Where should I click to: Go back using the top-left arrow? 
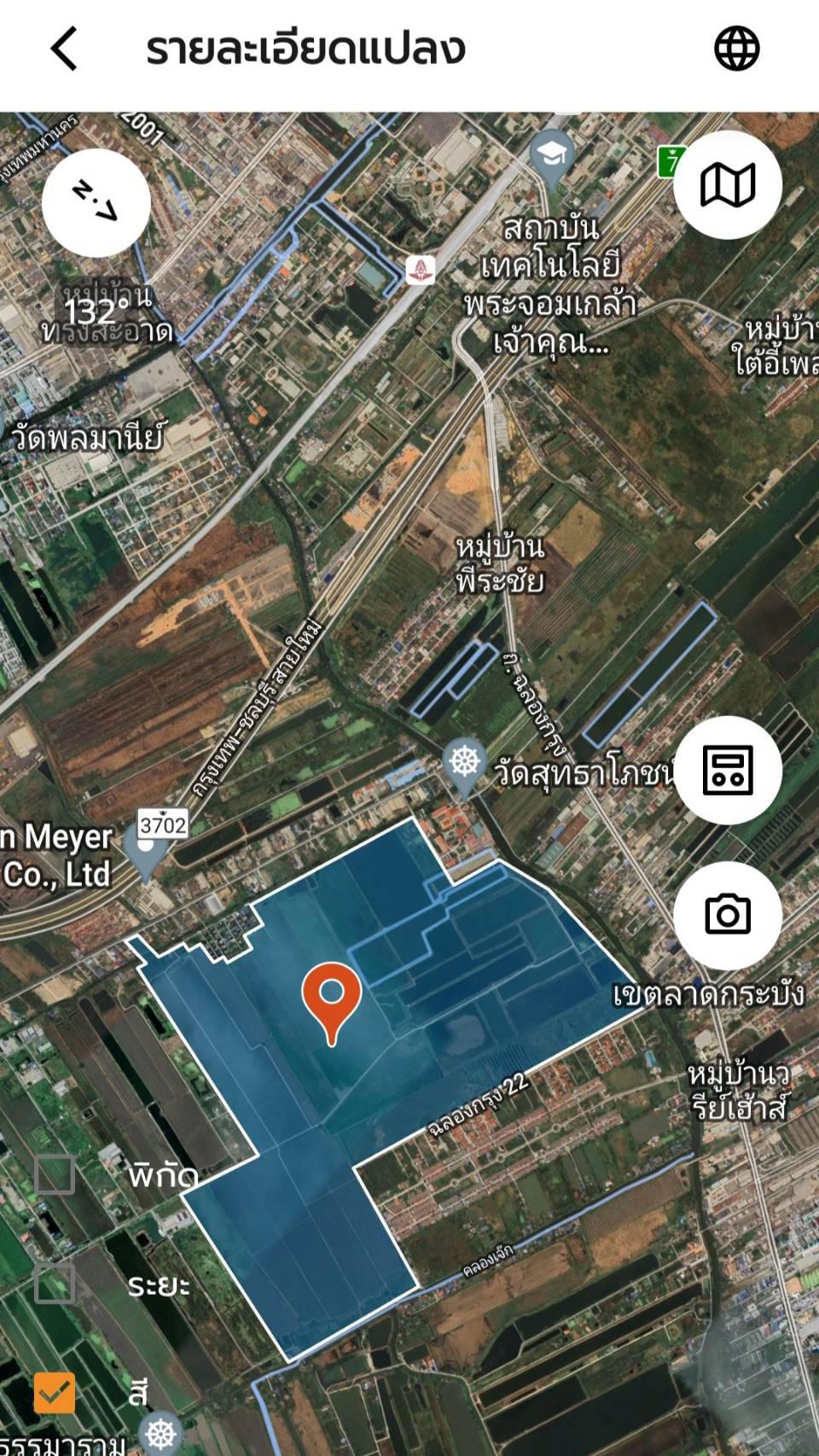(65, 48)
